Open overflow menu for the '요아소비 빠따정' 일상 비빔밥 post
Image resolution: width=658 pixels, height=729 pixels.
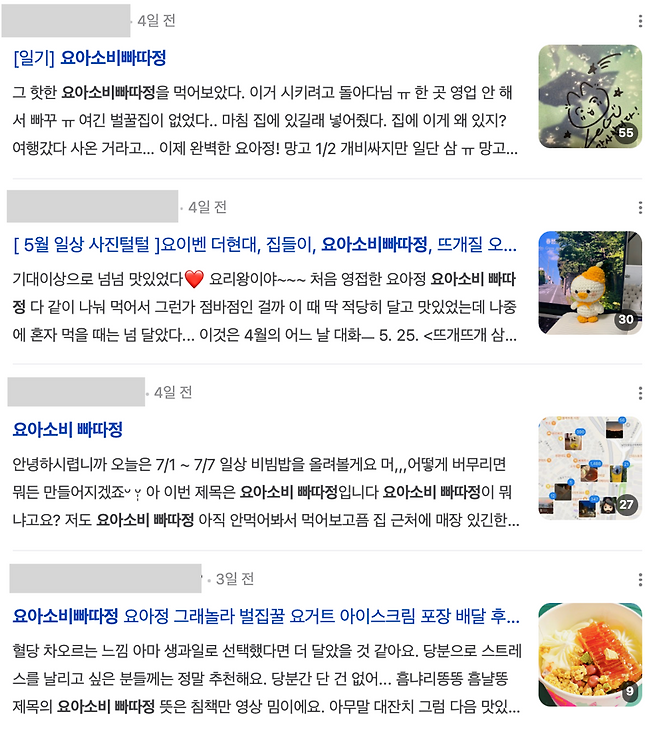pos(640,393)
